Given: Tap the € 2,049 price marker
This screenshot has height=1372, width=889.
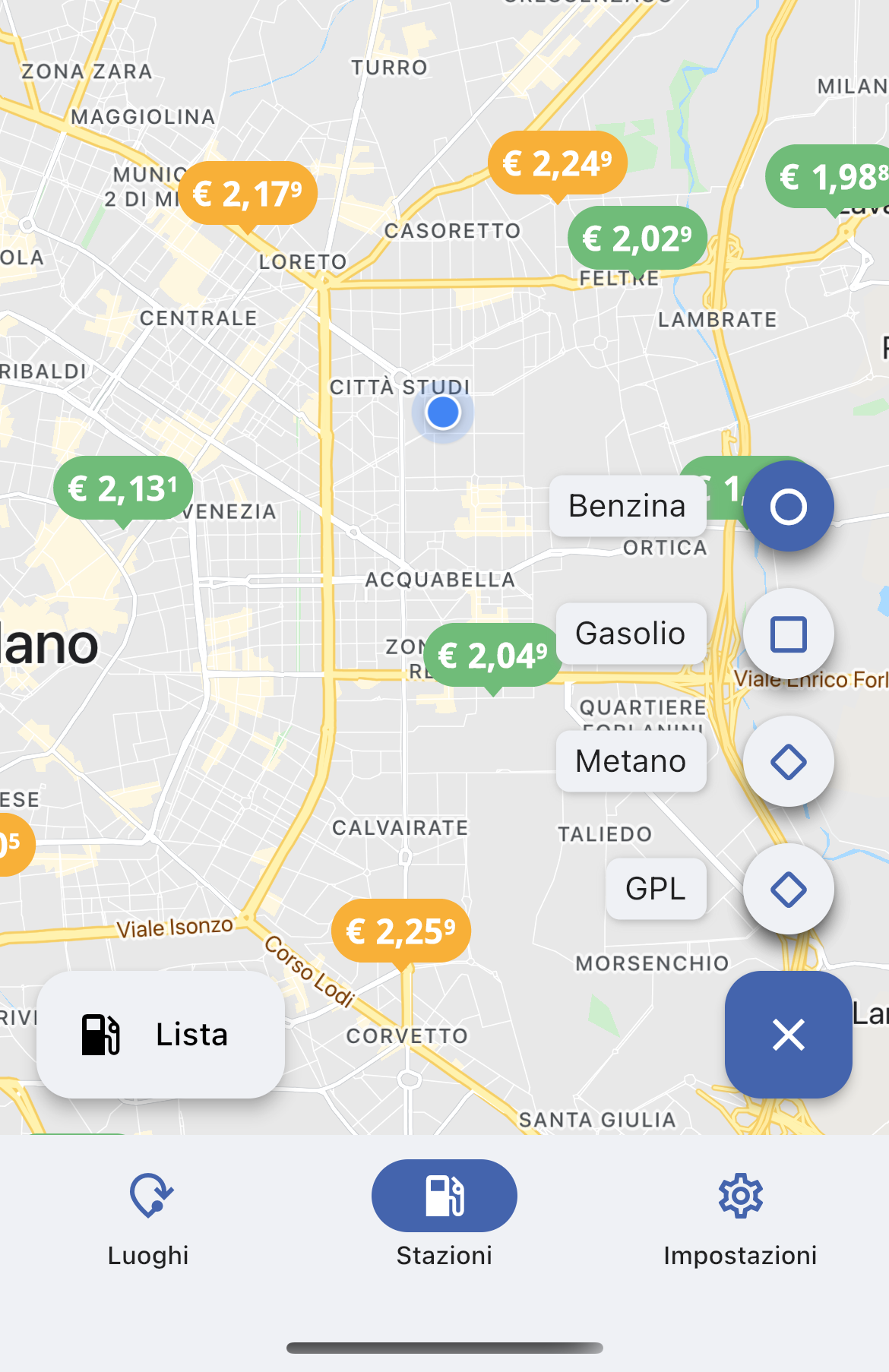Looking at the screenshot, I should pos(493,656).
